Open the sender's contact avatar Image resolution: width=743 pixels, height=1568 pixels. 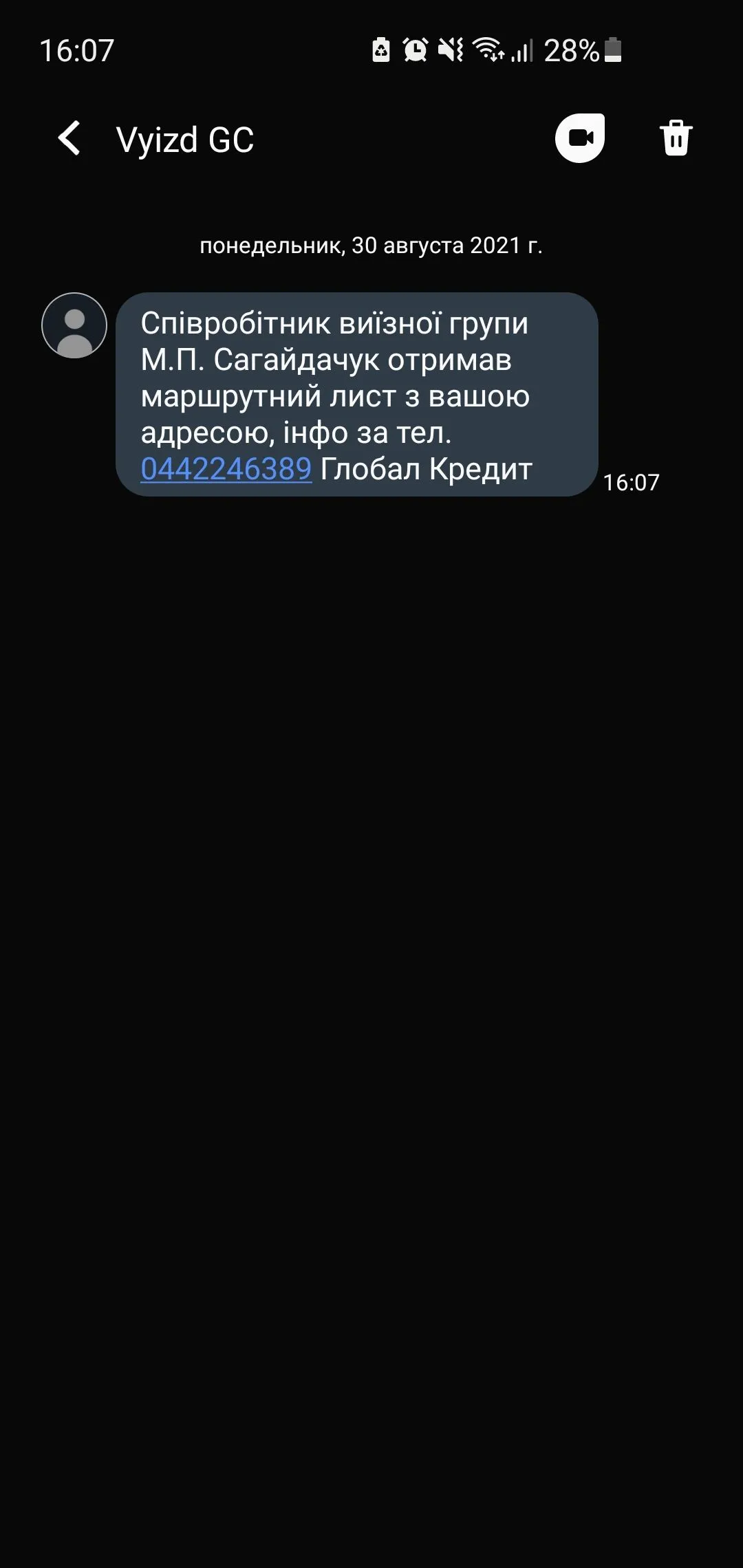74,325
